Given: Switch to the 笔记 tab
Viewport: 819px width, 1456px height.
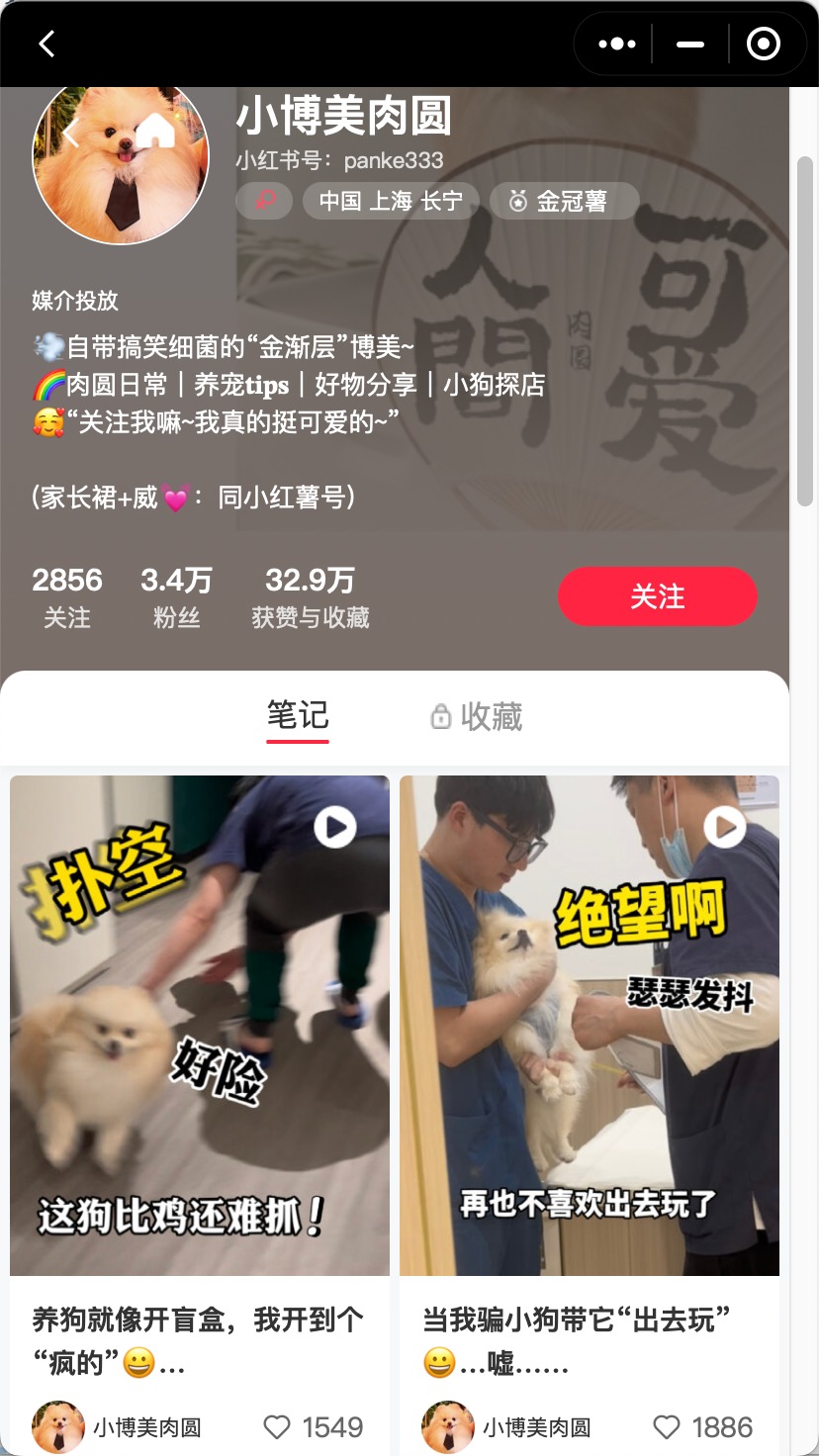Looking at the screenshot, I should (x=298, y=715).
